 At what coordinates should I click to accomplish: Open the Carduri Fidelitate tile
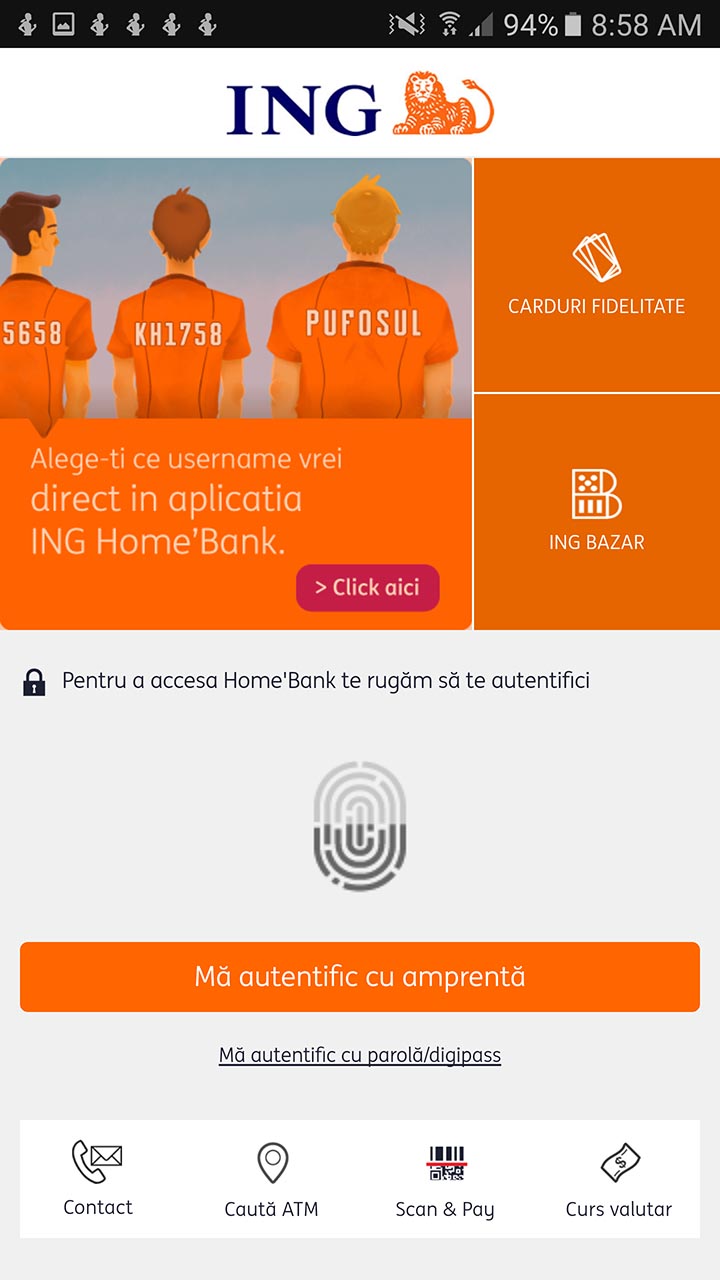597,275
